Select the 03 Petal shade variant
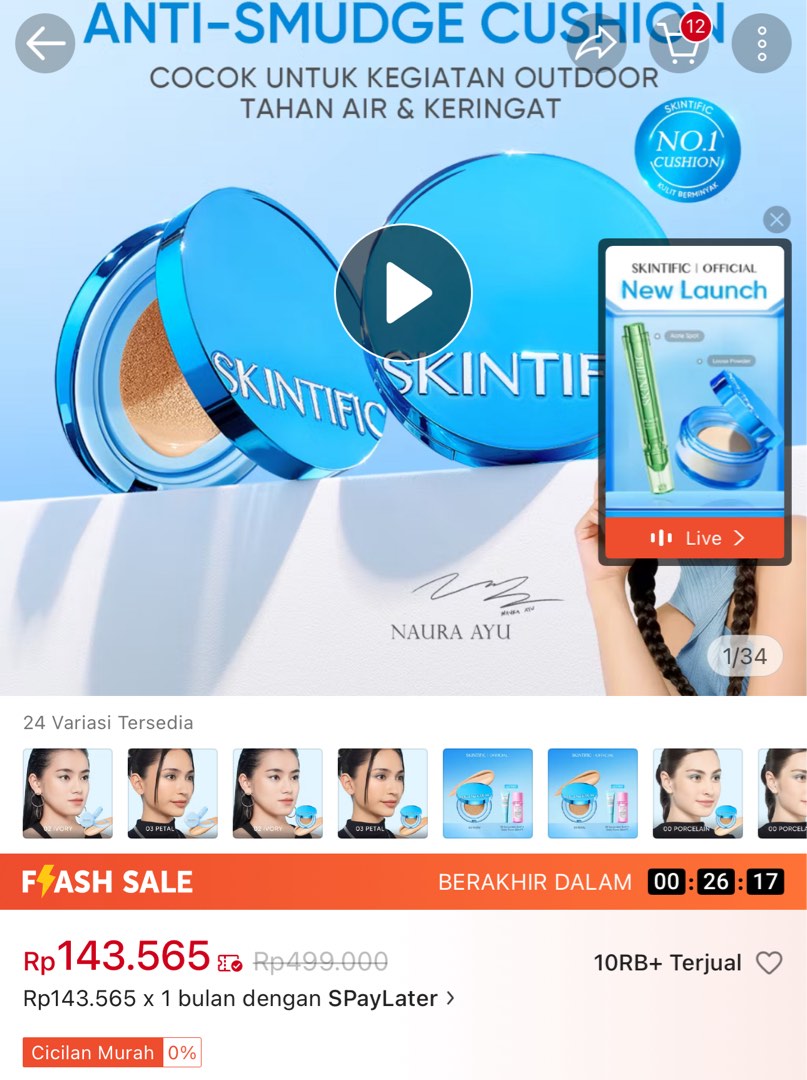This screenshot has height=1080, width=807. tap(172, 792)
